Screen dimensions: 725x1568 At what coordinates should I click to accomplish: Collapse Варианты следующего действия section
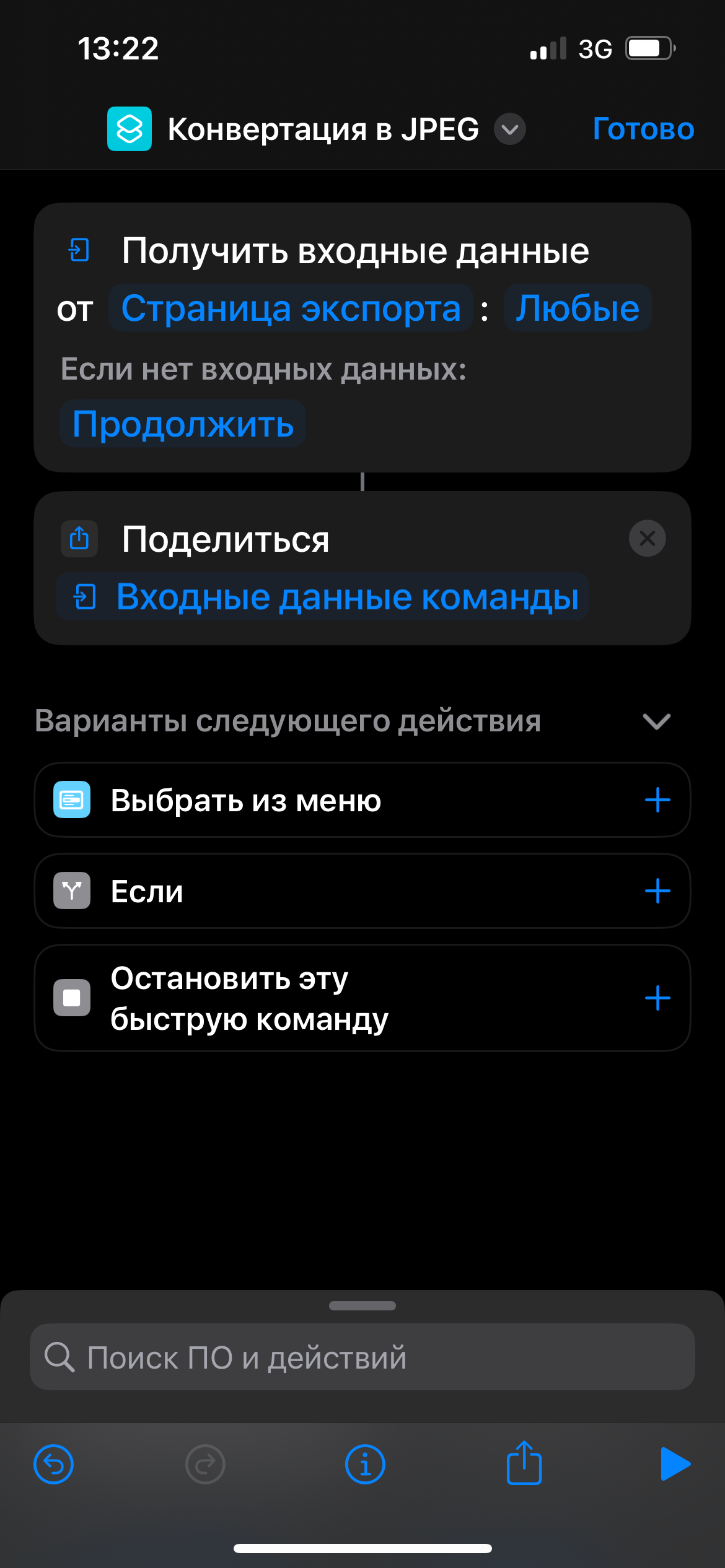pyautogui.click(x=657, y=721)
